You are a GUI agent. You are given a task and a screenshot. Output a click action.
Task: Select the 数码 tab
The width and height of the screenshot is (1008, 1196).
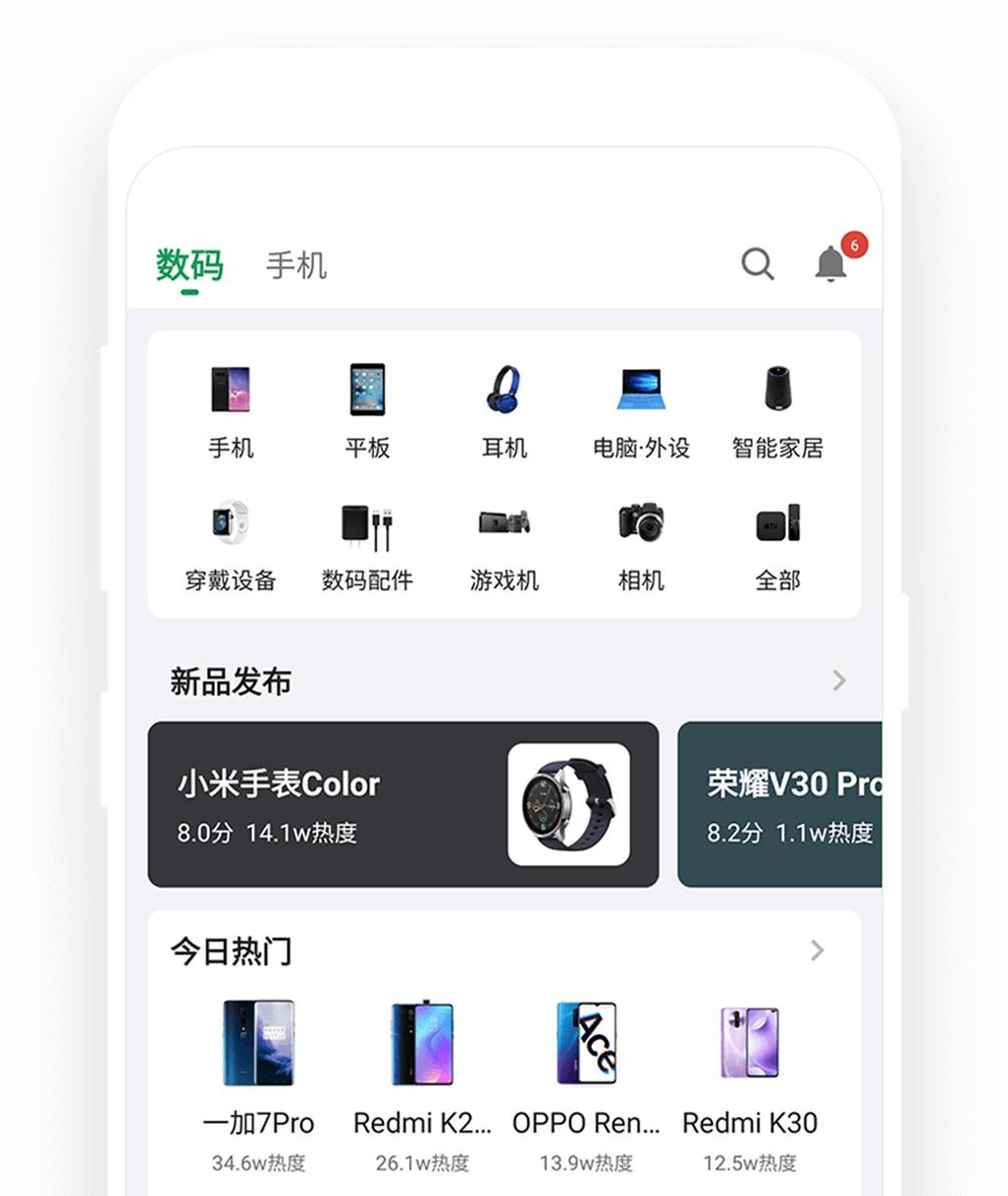point(188,263)
